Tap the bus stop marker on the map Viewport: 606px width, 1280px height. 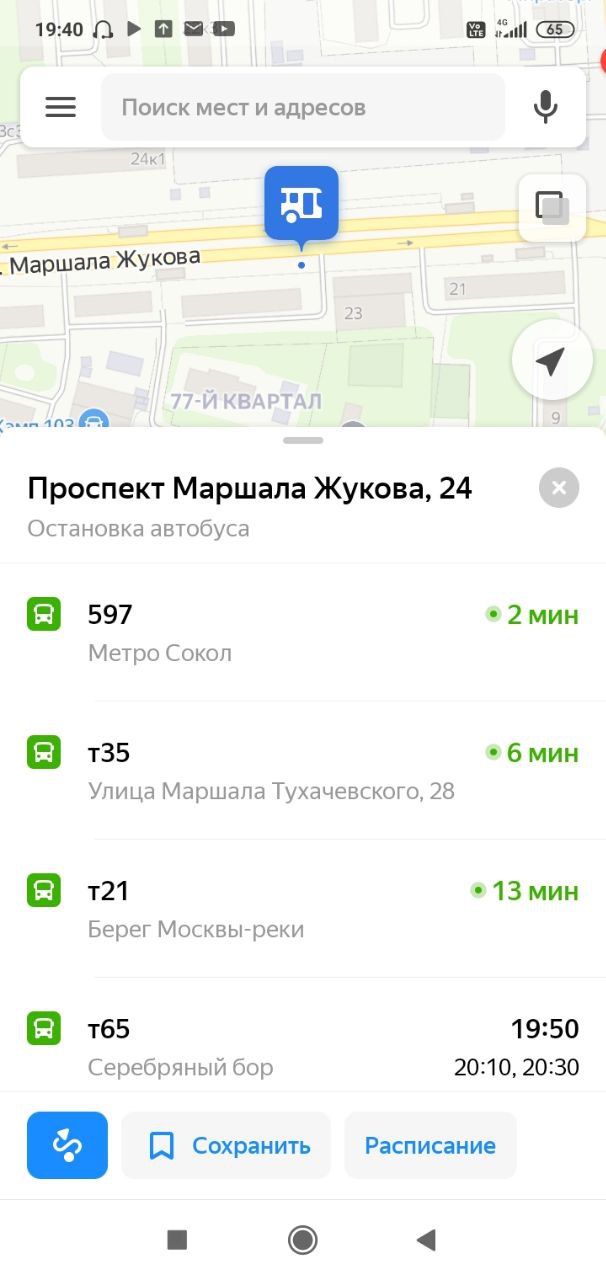tap(301, 204)
